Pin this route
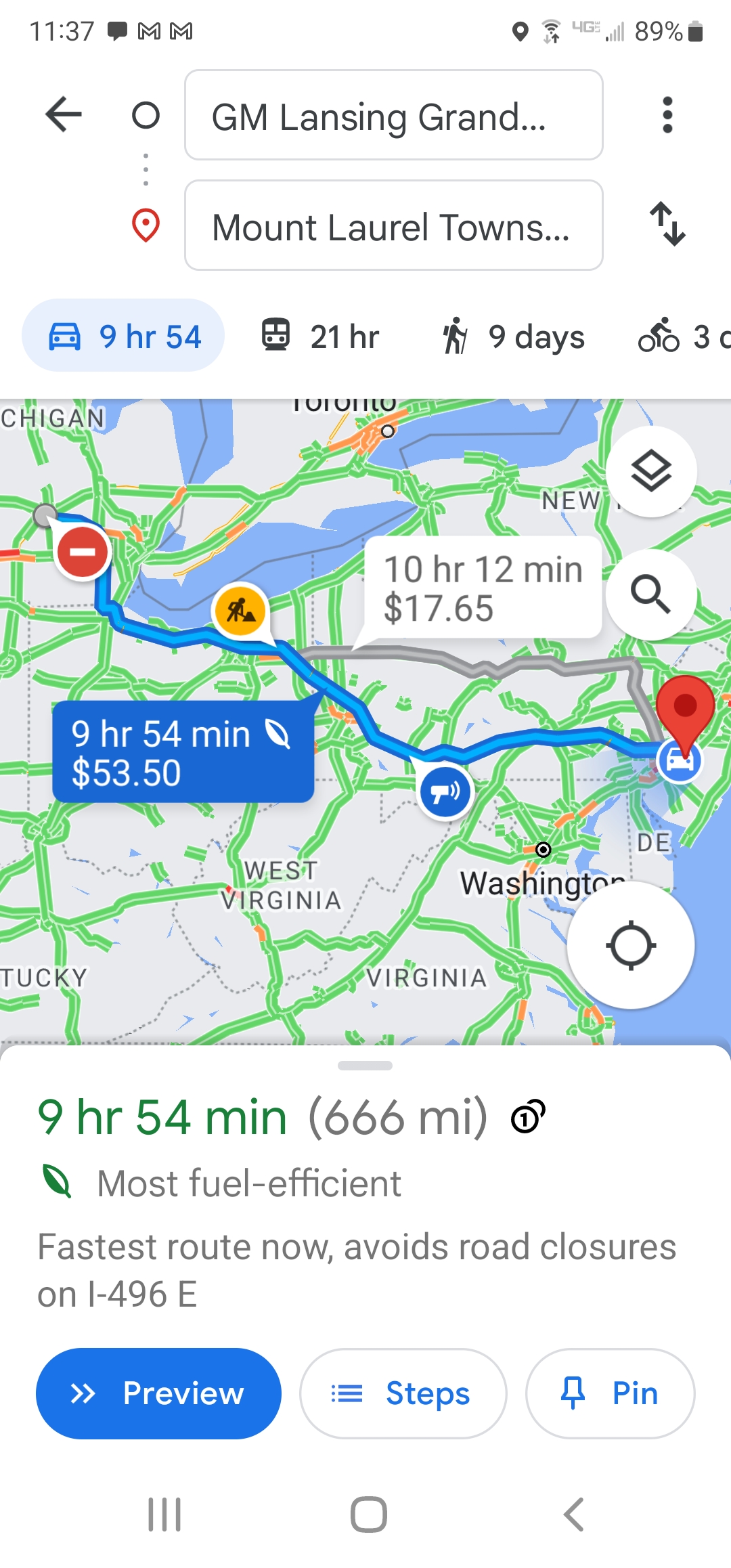 click(x=610, y=1393)
